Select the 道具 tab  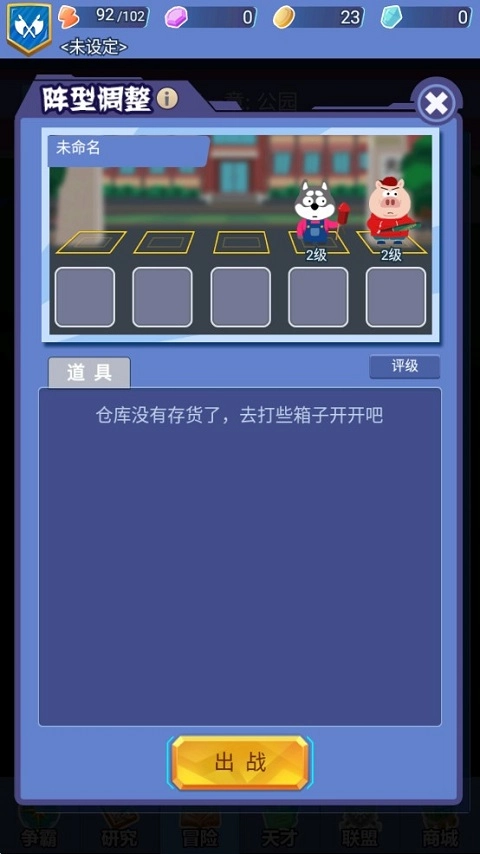coord(89,373)
